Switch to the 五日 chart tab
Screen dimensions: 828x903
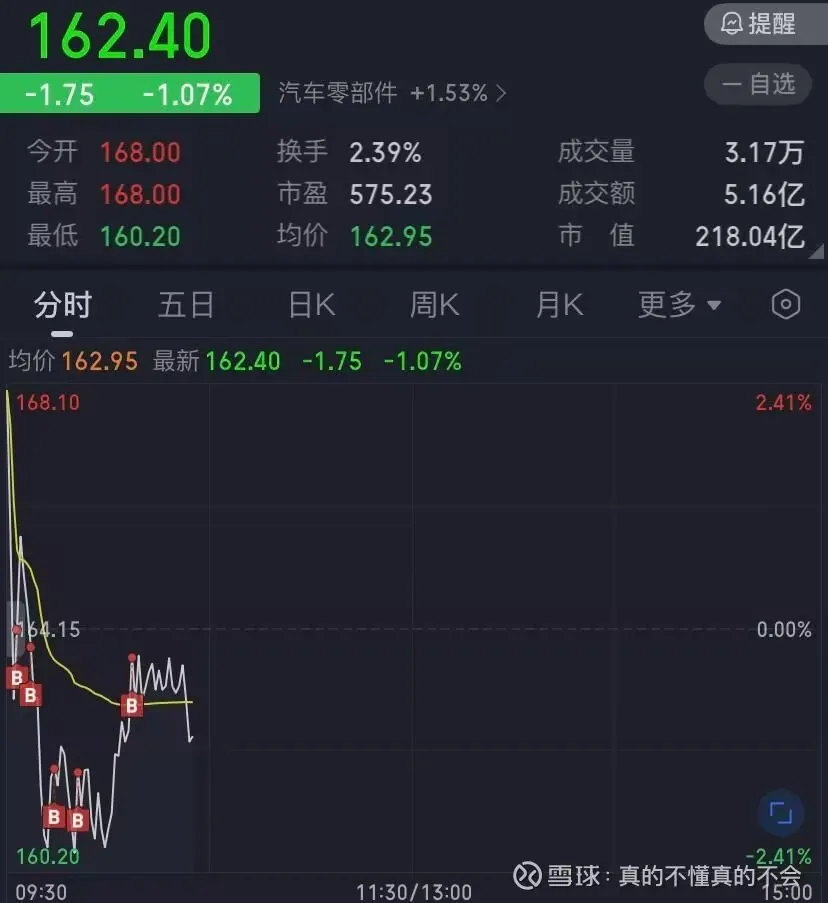tap(186, 305)
